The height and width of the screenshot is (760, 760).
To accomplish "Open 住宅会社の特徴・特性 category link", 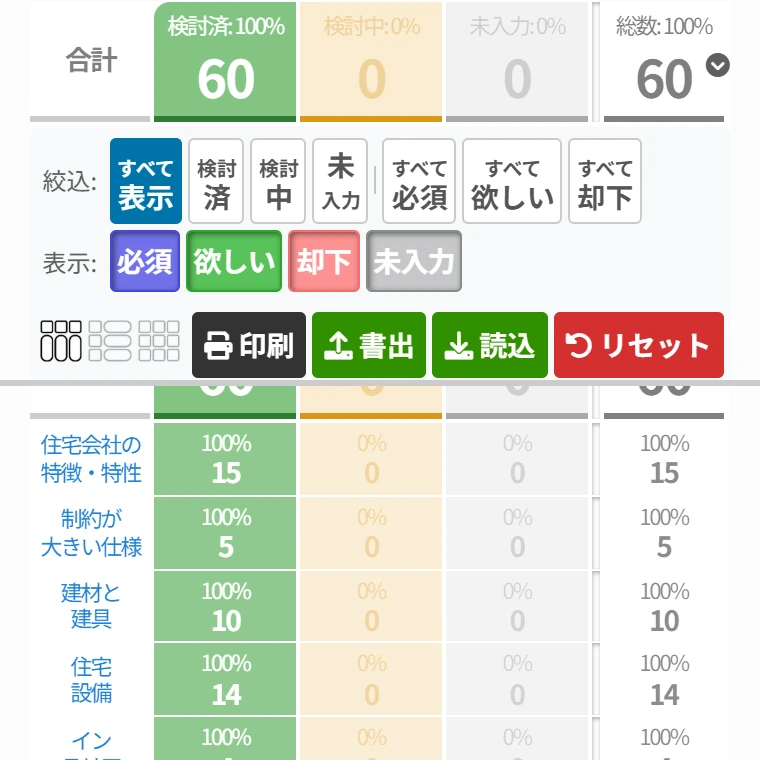I will tap(91, 459).
